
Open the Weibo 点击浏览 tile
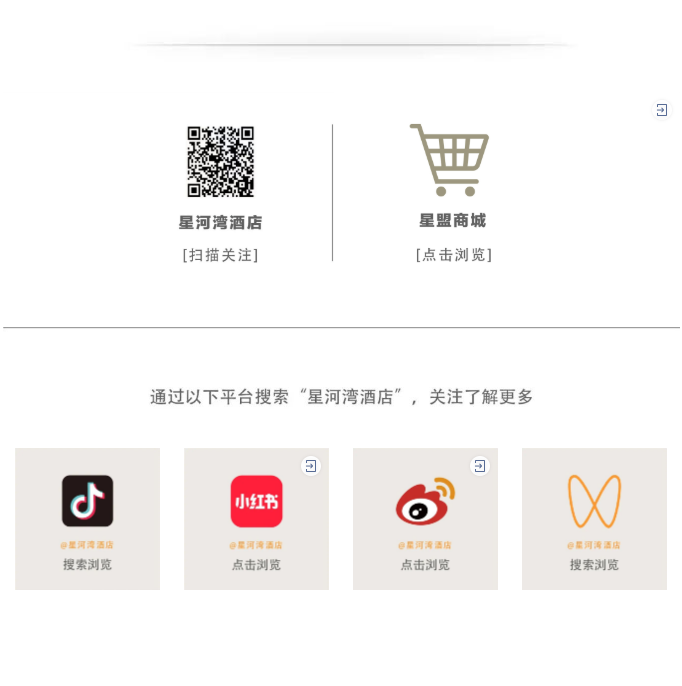coord(425,518)
